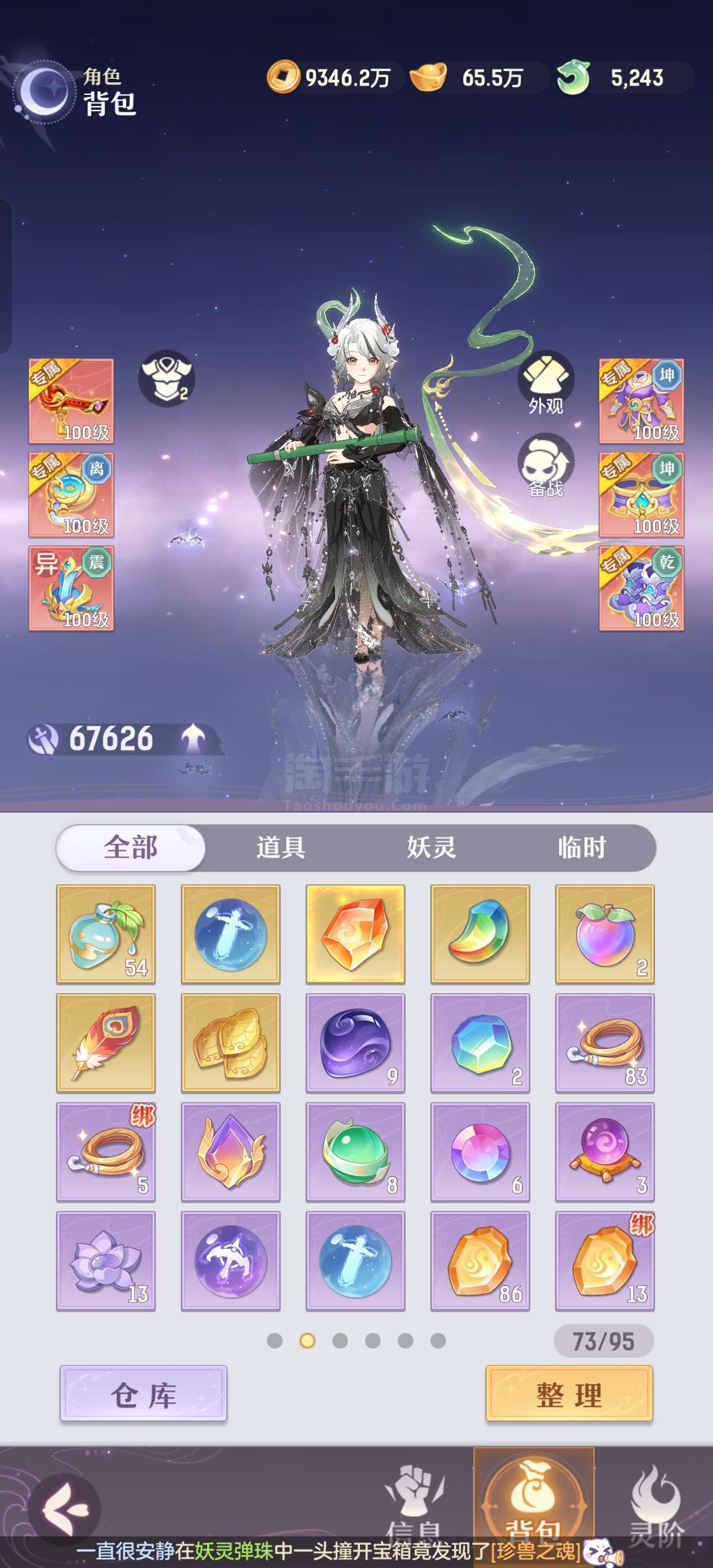Select the amber stone item with 86

coord(480,1260)
